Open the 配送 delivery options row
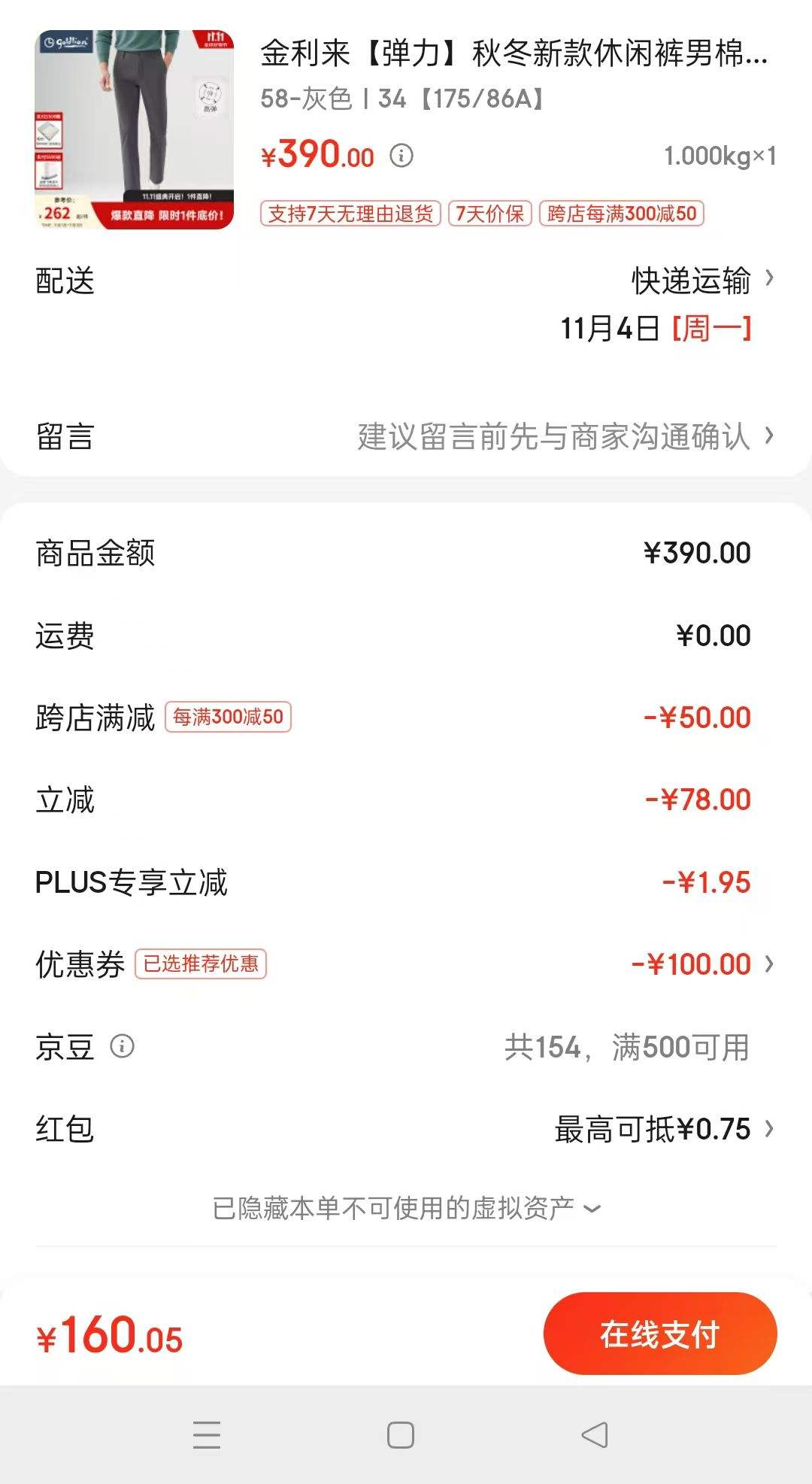The width and height of the screenshot is (812, 1484). click(406, 304)
